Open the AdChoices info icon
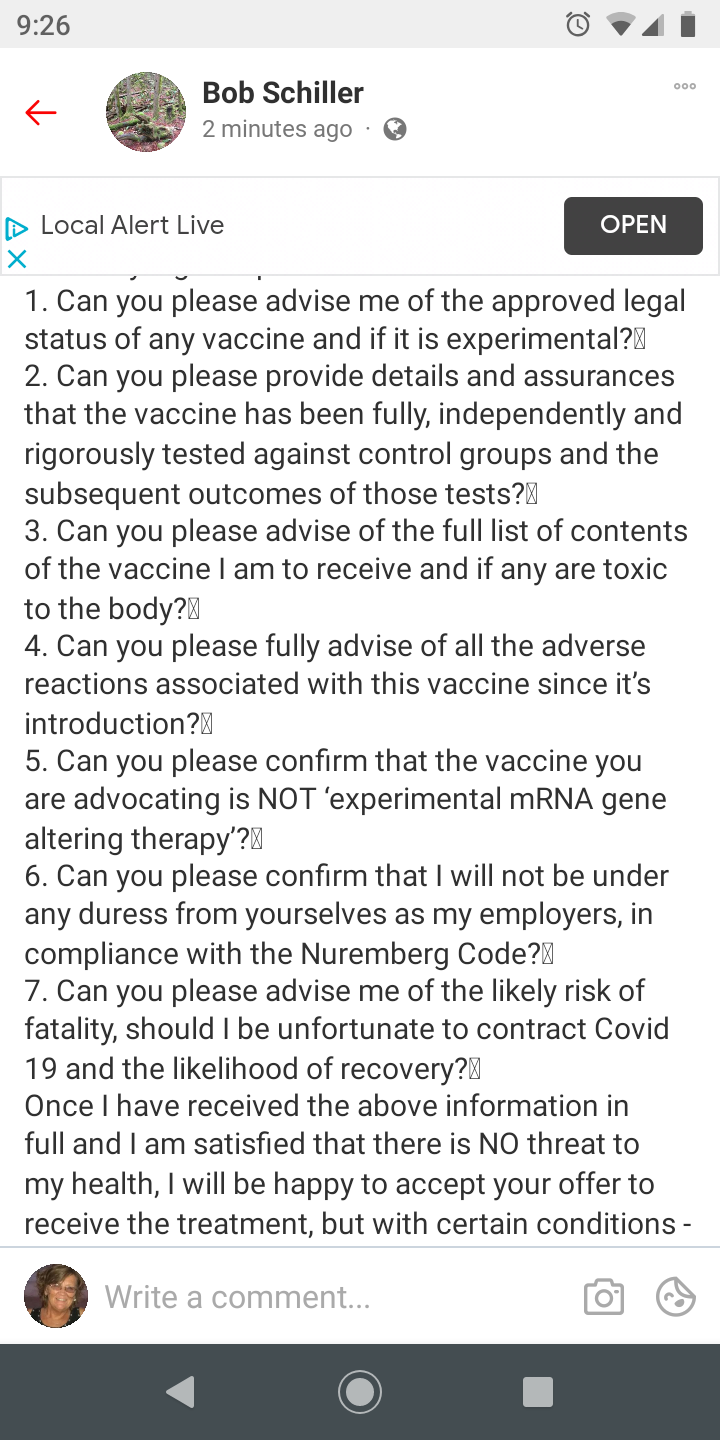Viewport: 720px width, 1440px height. click(x=16, y=228)
